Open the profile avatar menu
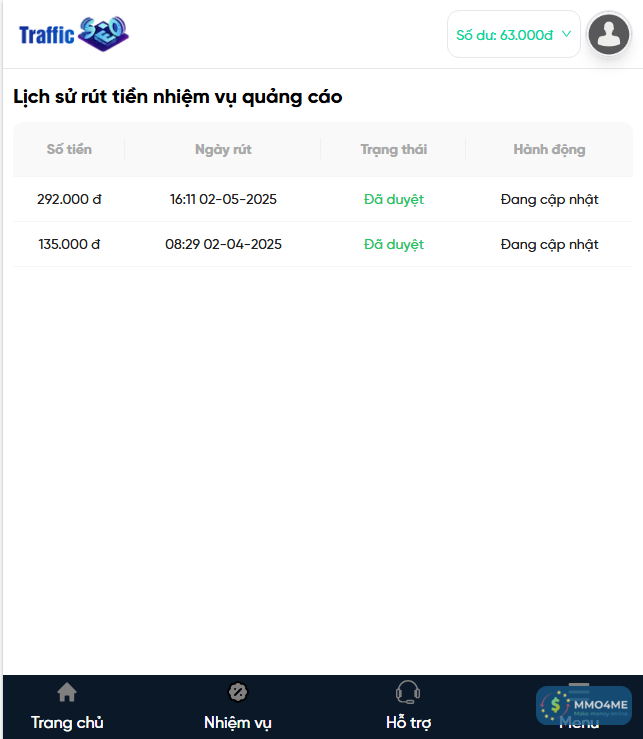Screen dimensions: 643x739 [x=608, y=34]
